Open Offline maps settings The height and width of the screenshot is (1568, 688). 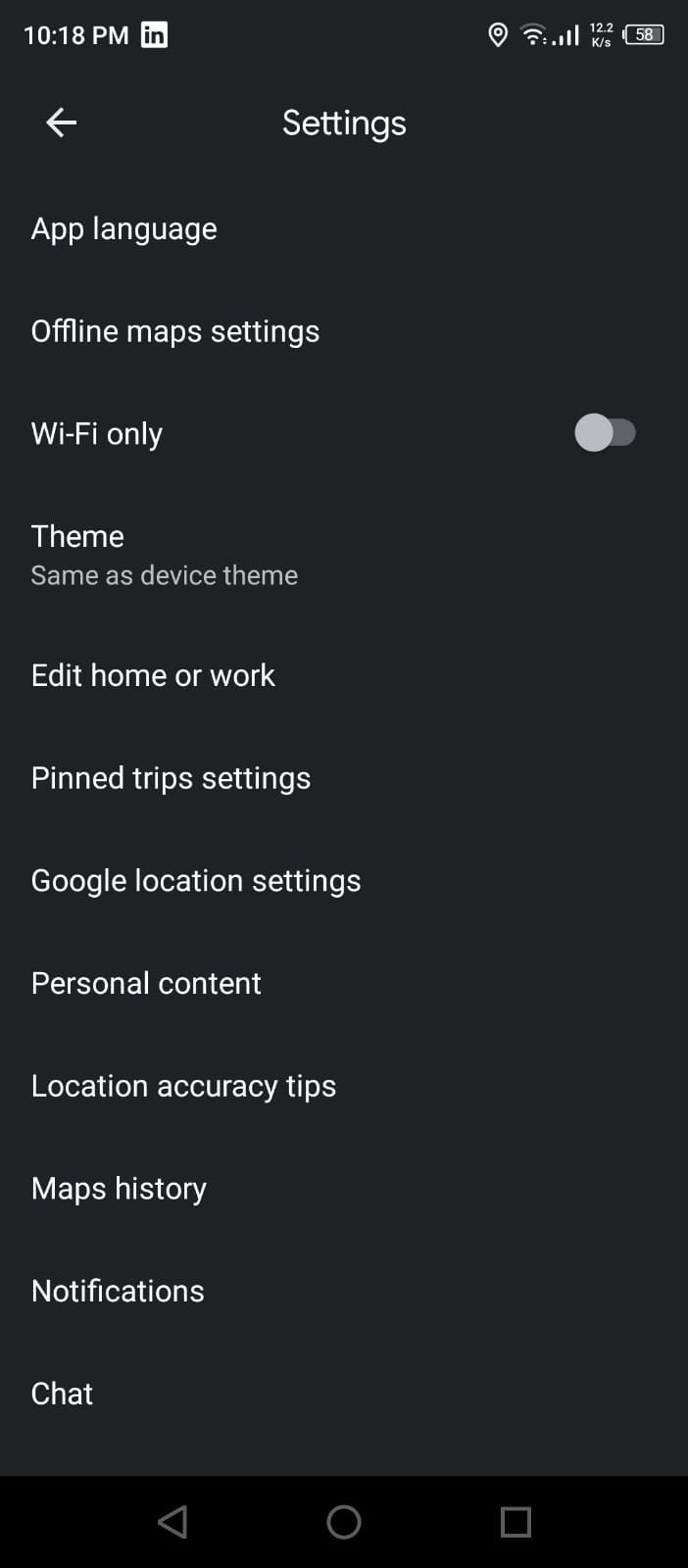pyautogui.click(x=175, y=331)
